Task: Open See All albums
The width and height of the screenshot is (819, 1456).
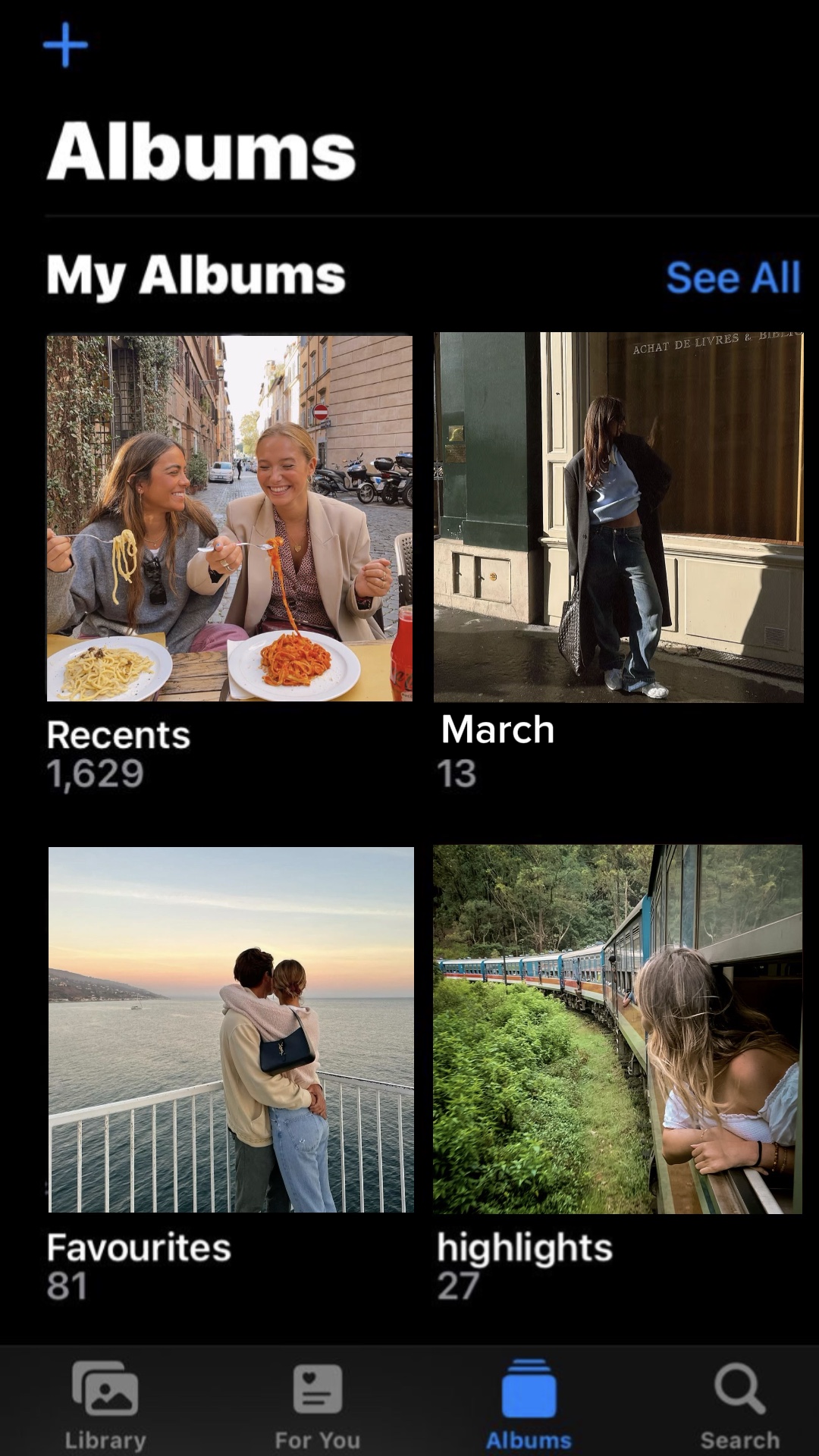Action: tap(733, 277)
